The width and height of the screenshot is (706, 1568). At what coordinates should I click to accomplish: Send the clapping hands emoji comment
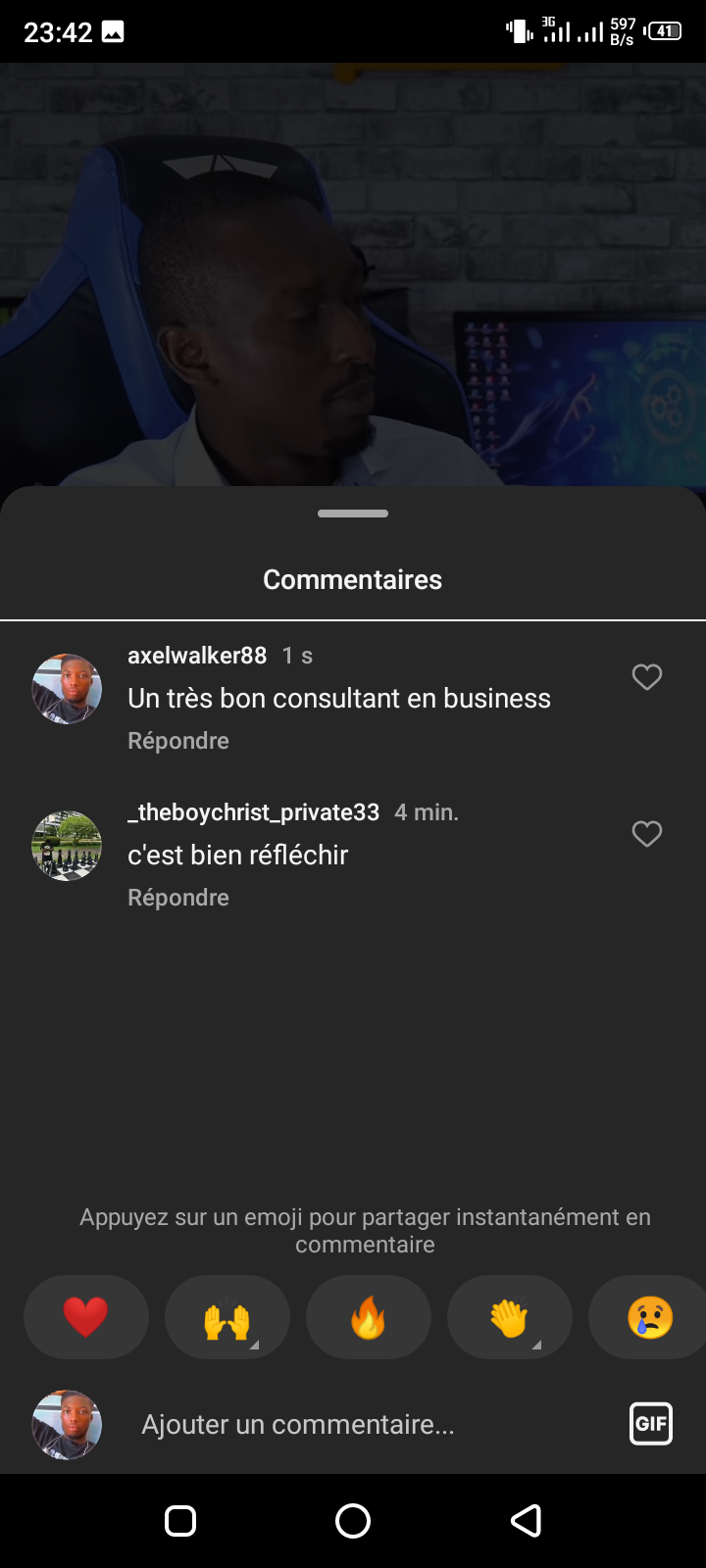[510, 1317]
